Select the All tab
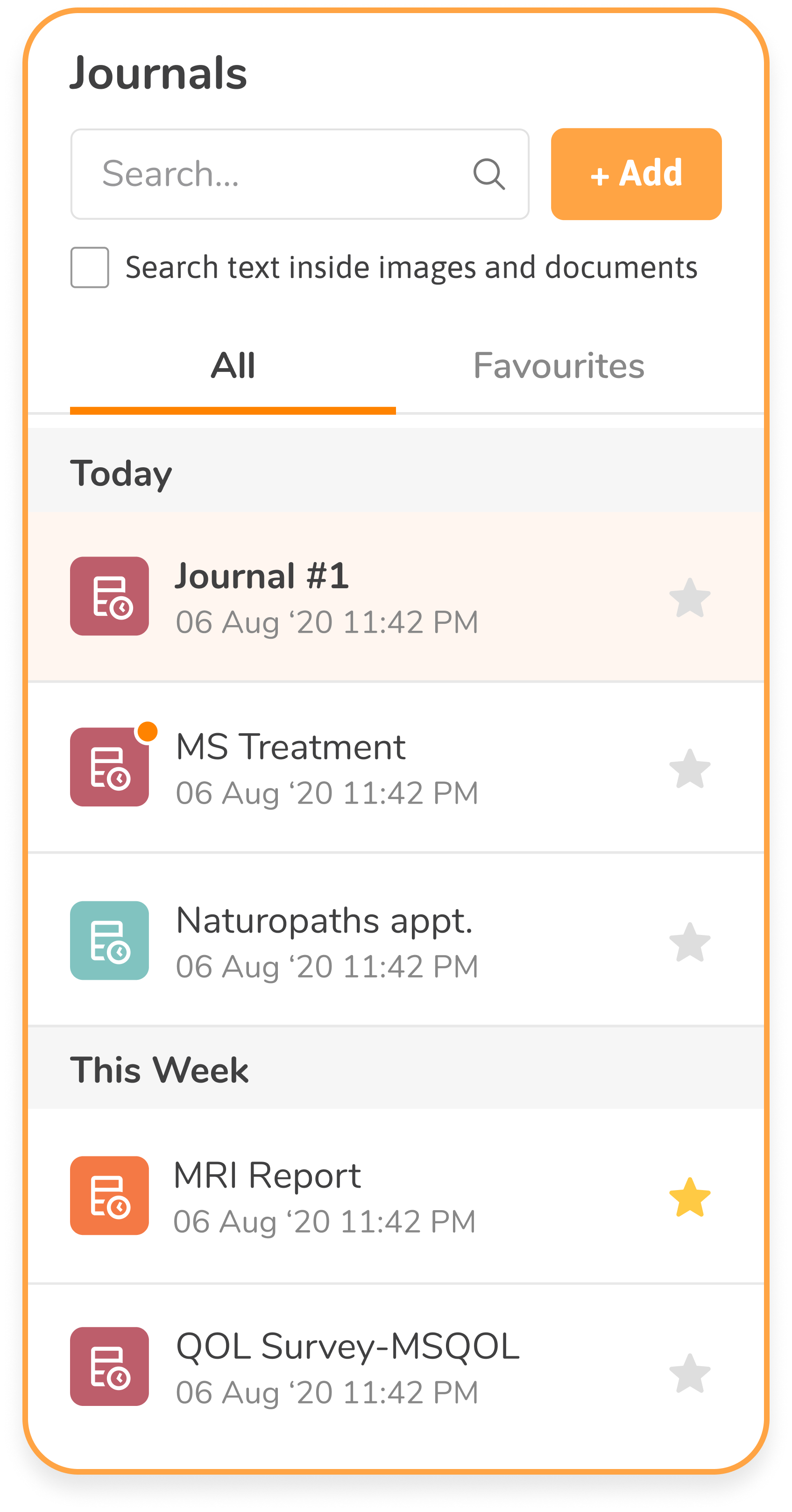The width and height of the screenshot is (792, 1512). coord(233,366)
